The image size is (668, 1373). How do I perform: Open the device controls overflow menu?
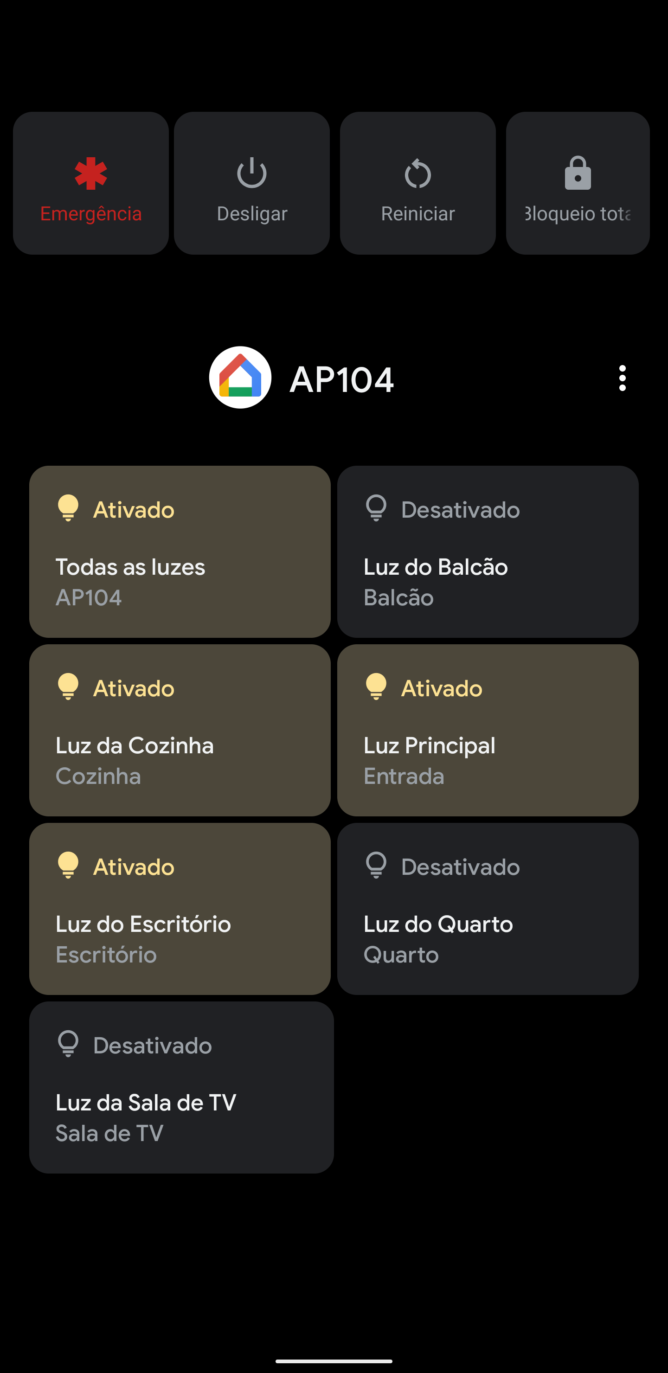622,378
